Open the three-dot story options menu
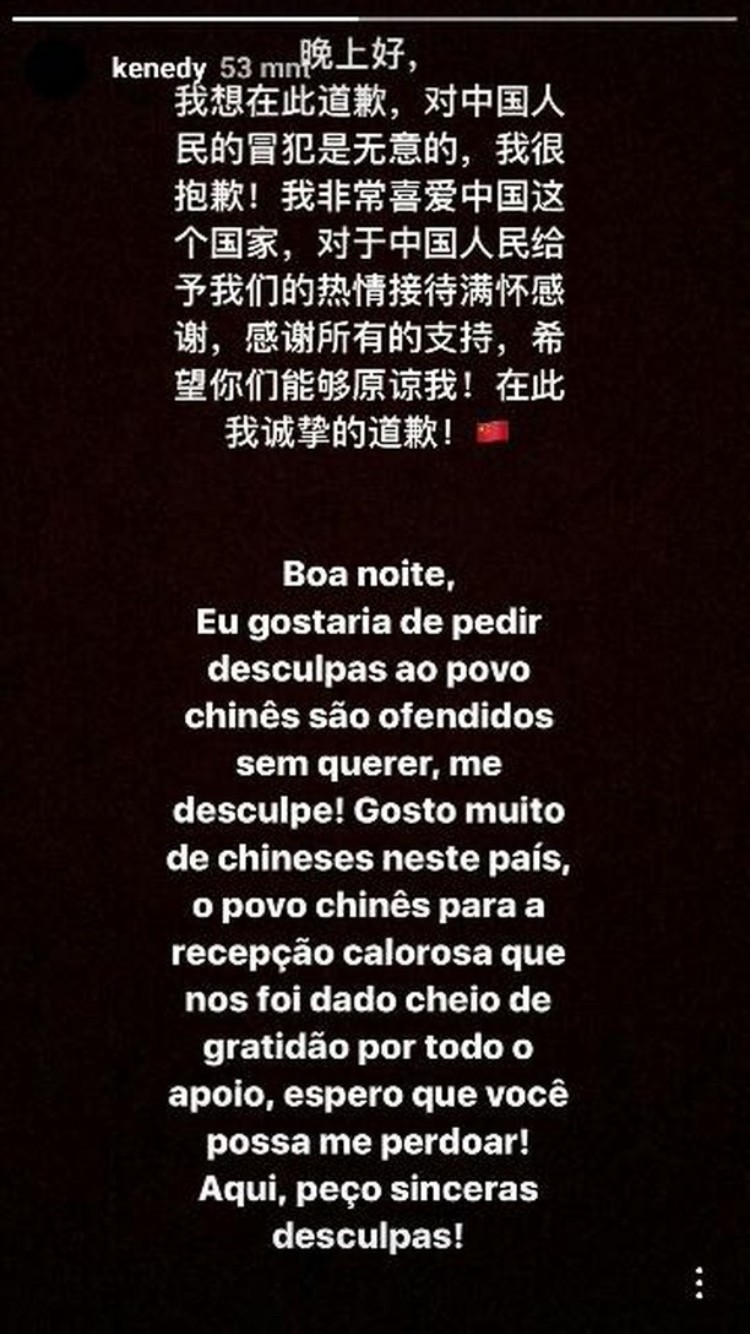The image size is (750, 1334). point(701,1281)
